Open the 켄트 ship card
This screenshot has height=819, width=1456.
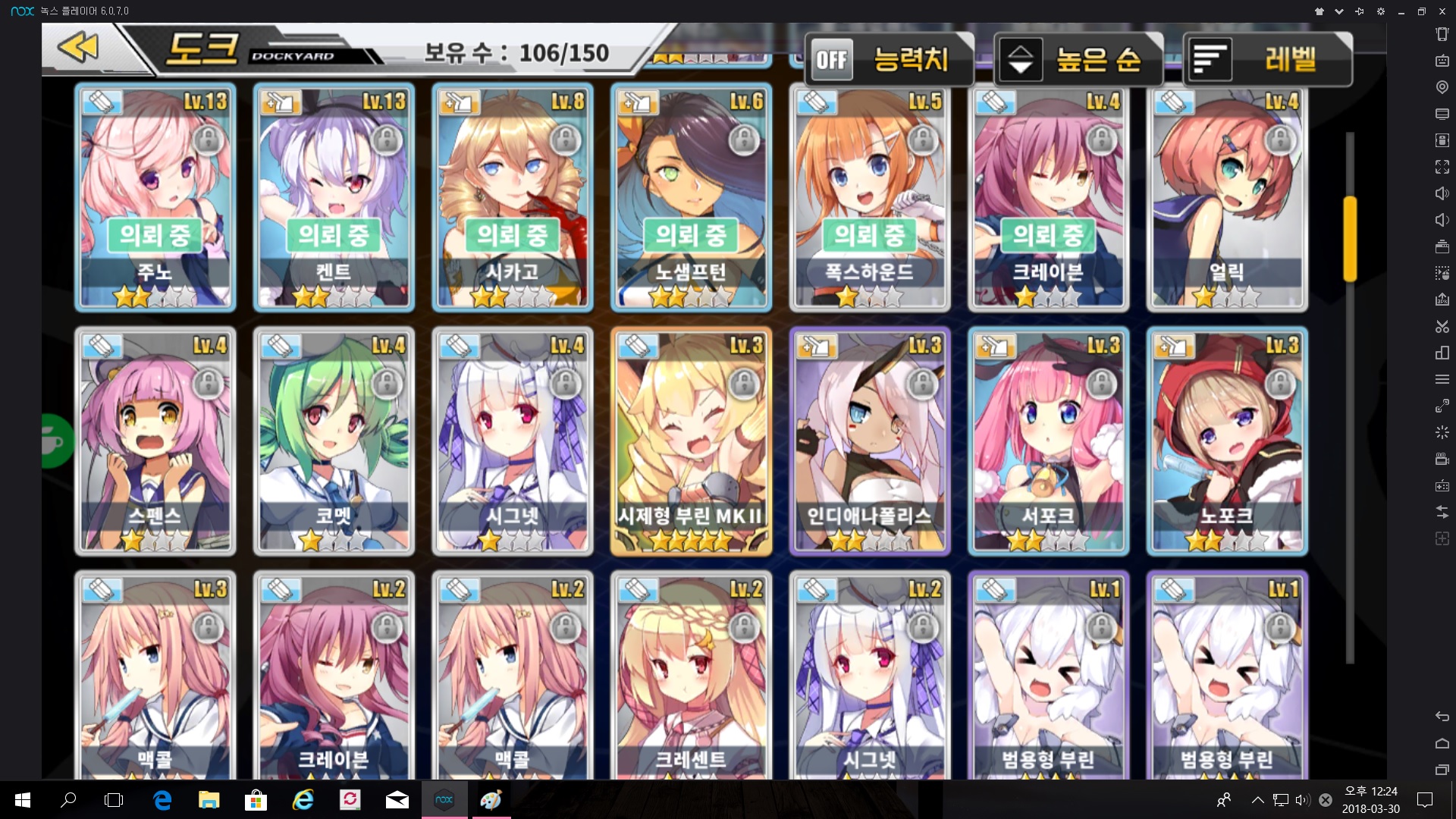point(334,197)
